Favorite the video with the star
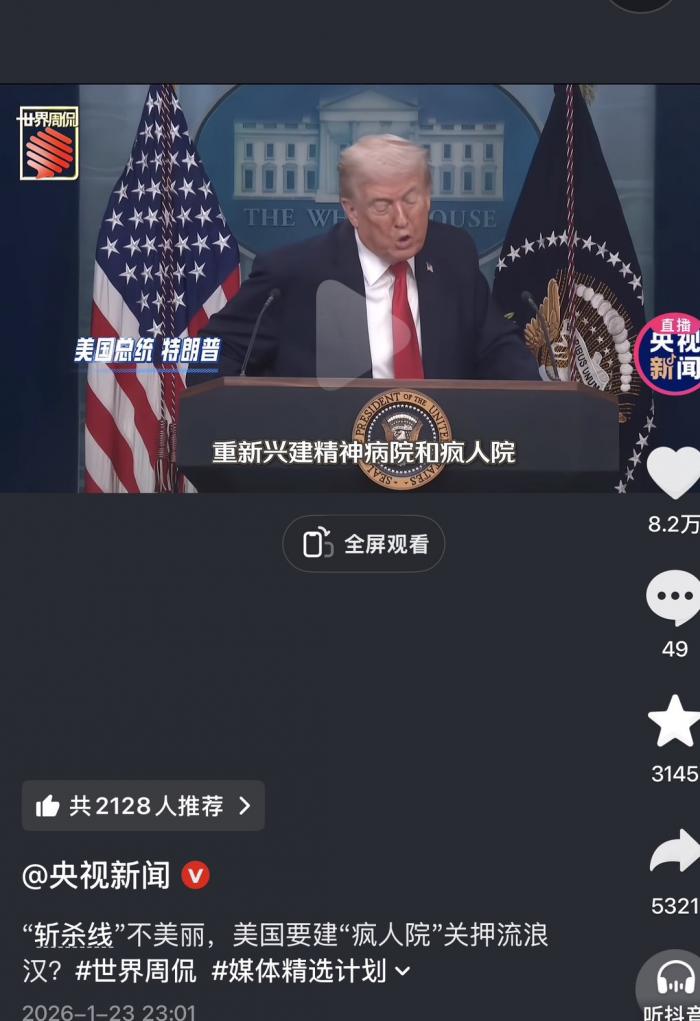Viewport: 700px width, 1021px height. click(675, 721)
